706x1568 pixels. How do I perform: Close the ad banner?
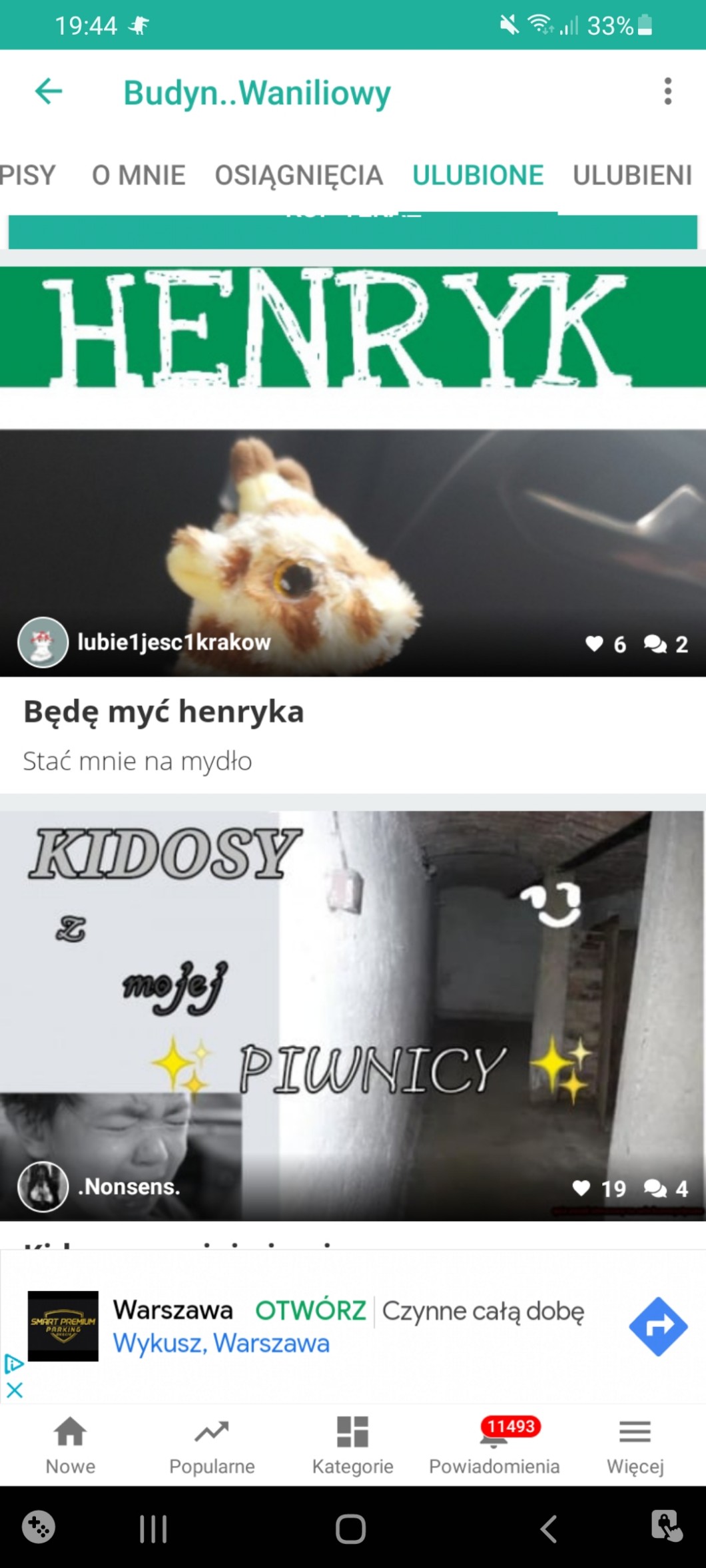click(14, 1390)
